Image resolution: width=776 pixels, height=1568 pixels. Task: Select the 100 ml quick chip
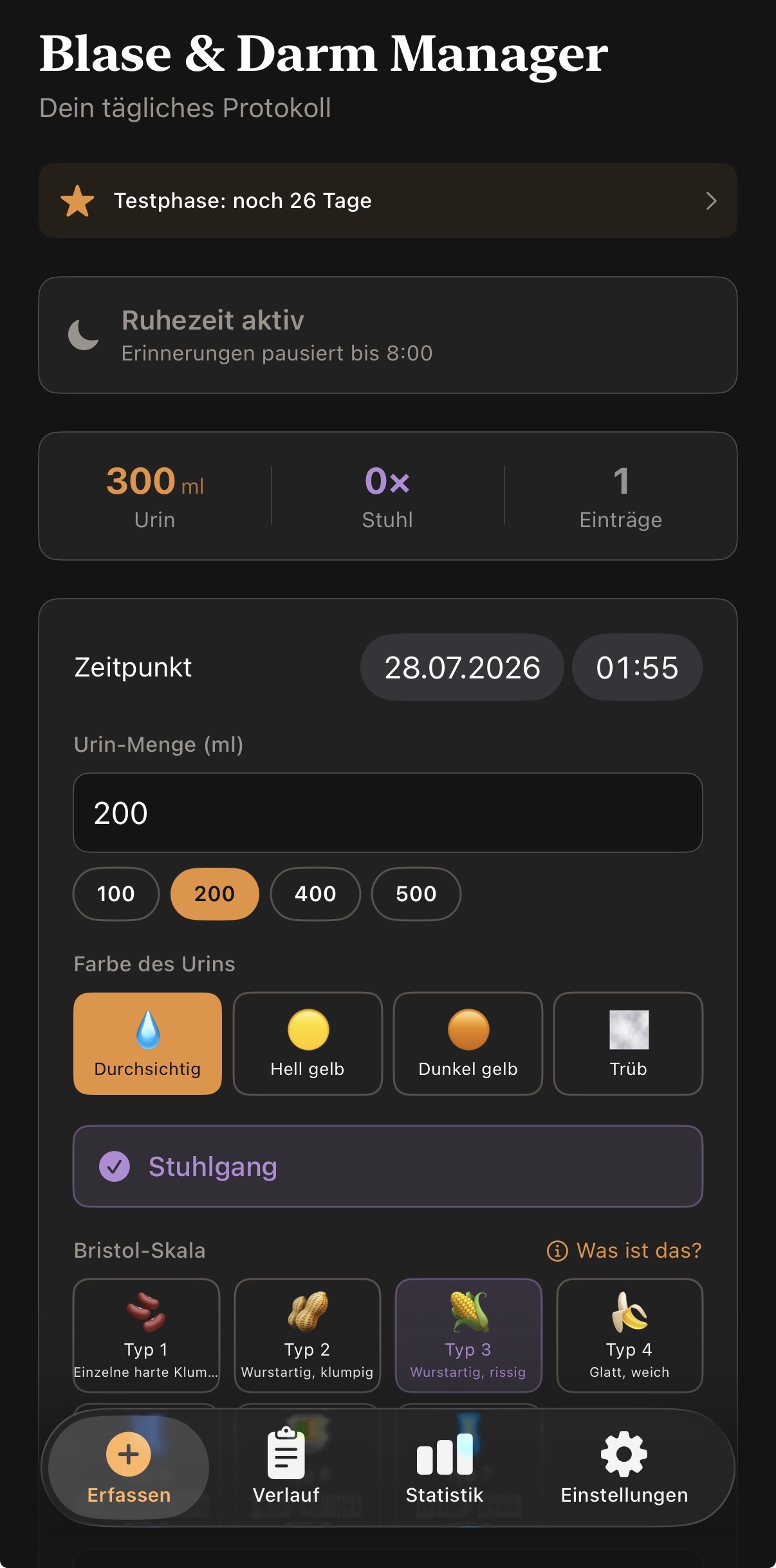[116, 894]
